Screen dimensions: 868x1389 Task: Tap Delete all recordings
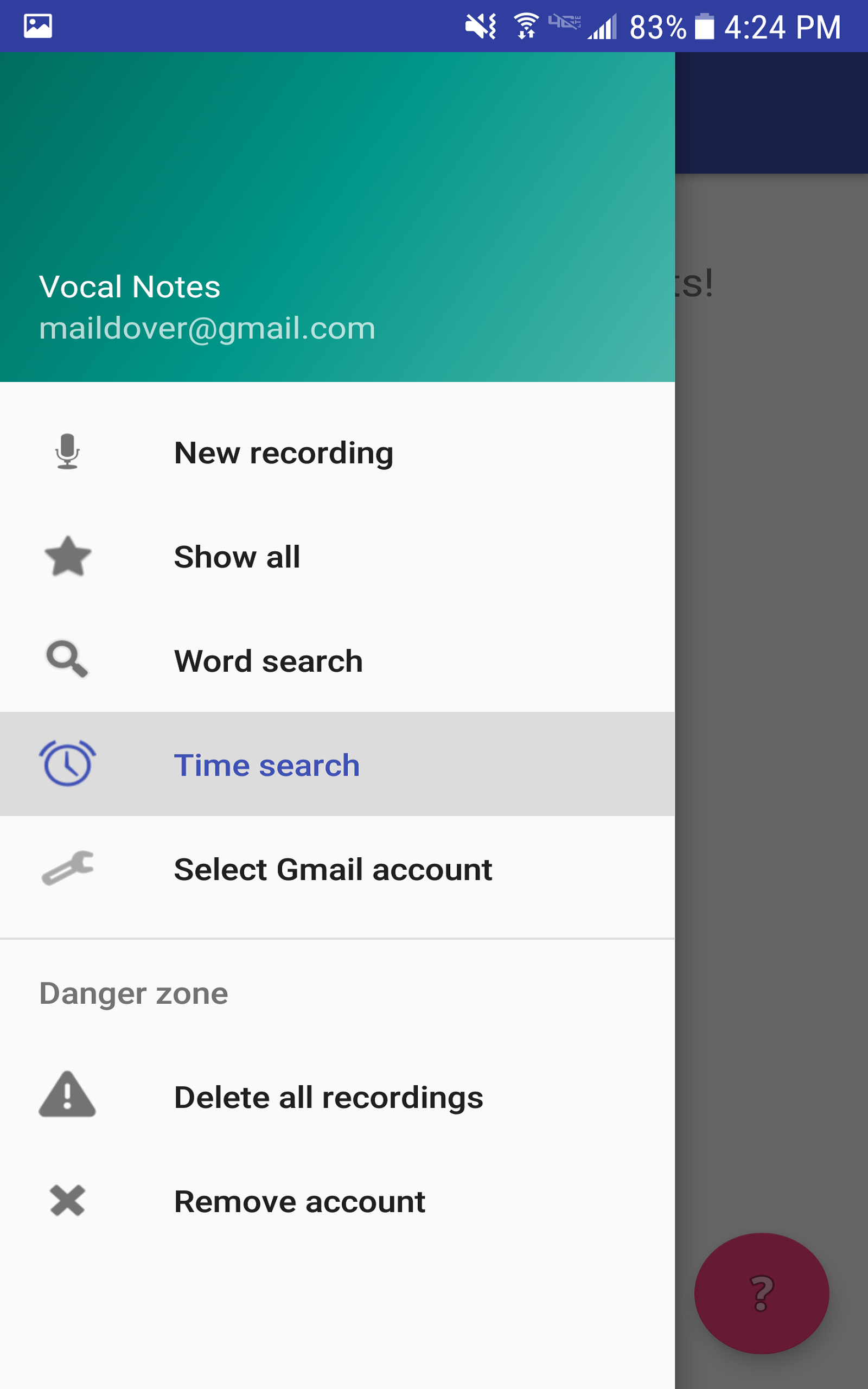(x=328, y=1097)
